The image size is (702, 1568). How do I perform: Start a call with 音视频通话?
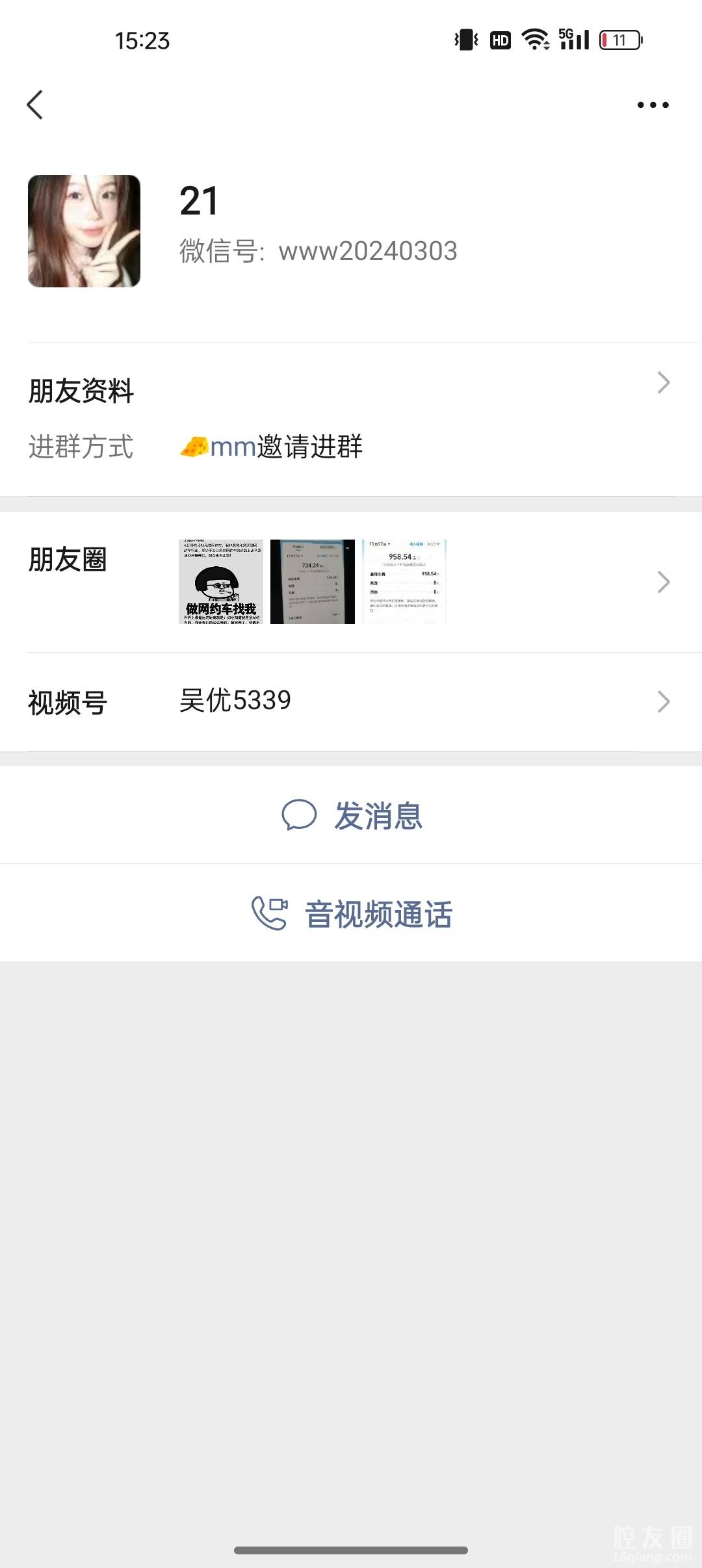(352, 913)
